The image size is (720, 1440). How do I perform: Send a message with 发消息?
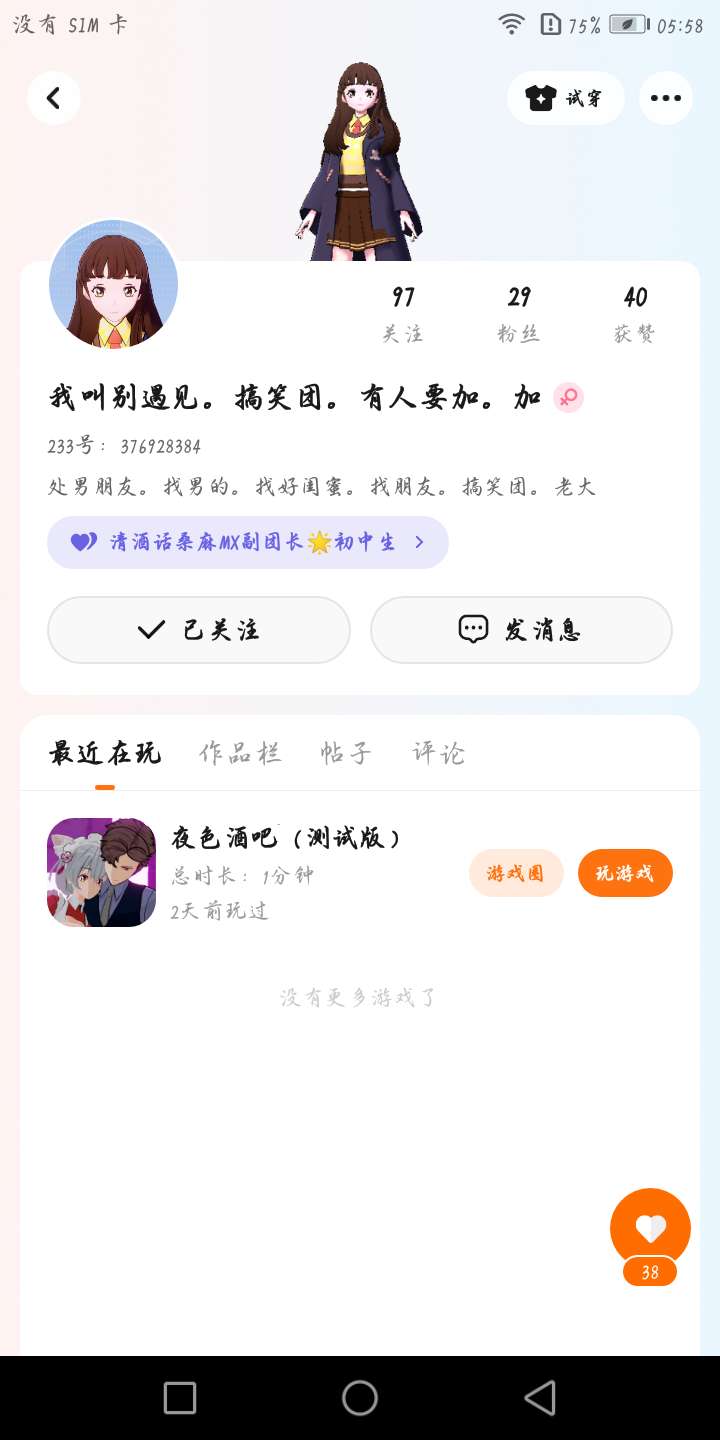click(x=521, y=630)
